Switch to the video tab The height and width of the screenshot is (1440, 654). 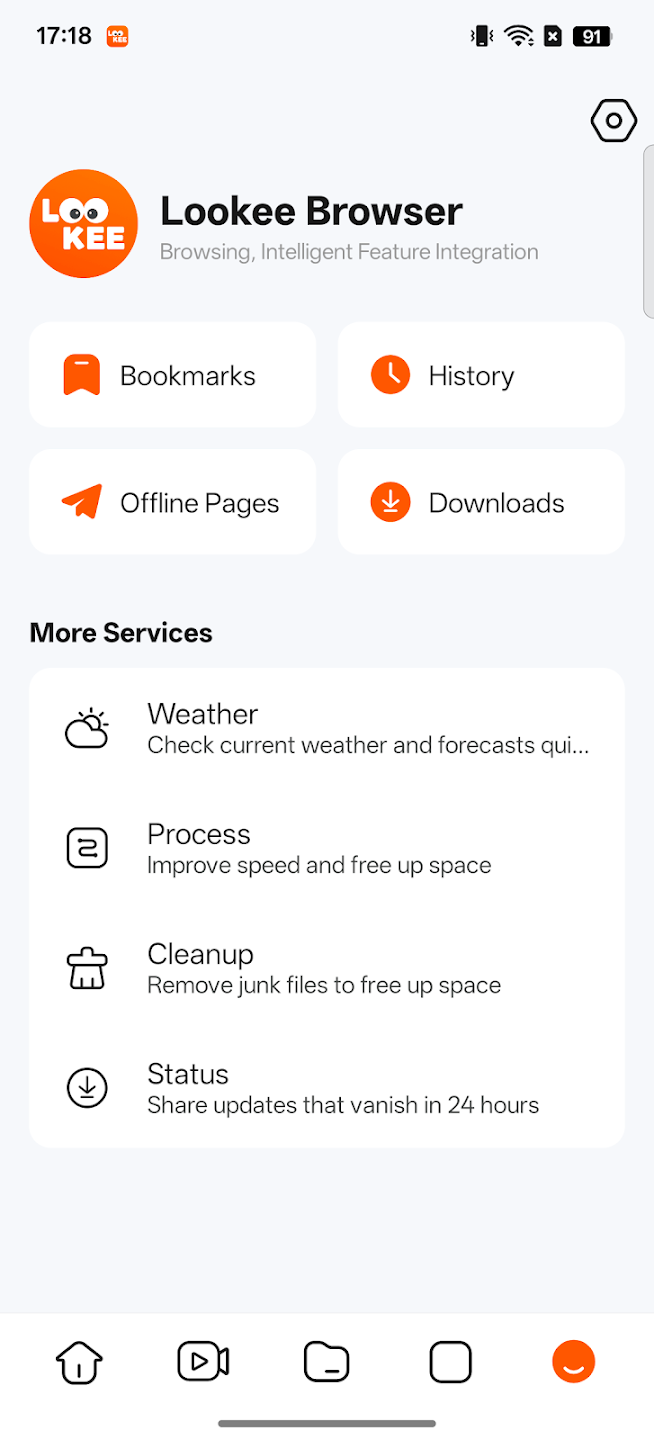(x=203, y=1361)
